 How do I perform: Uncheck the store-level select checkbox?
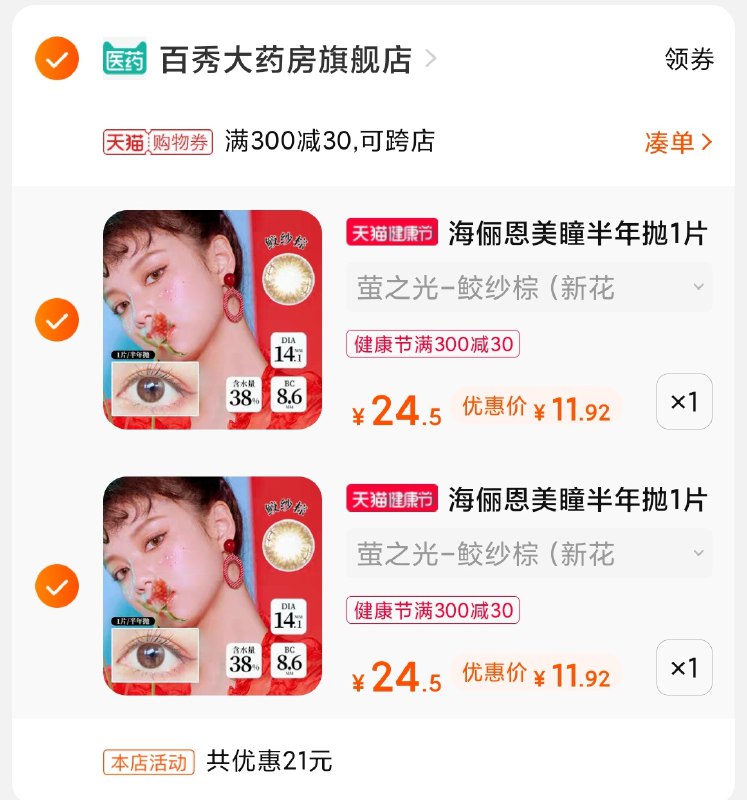(x=57, y=59)
